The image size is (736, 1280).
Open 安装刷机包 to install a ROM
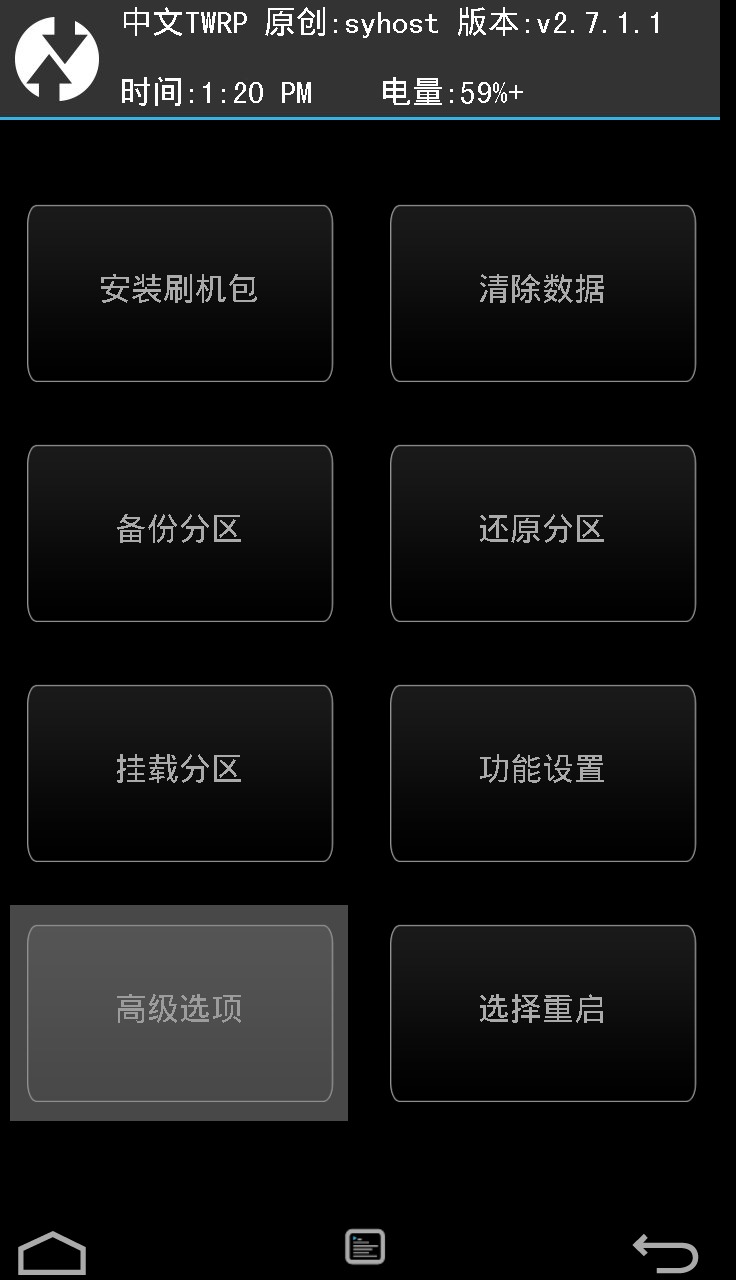coord(180,293)
